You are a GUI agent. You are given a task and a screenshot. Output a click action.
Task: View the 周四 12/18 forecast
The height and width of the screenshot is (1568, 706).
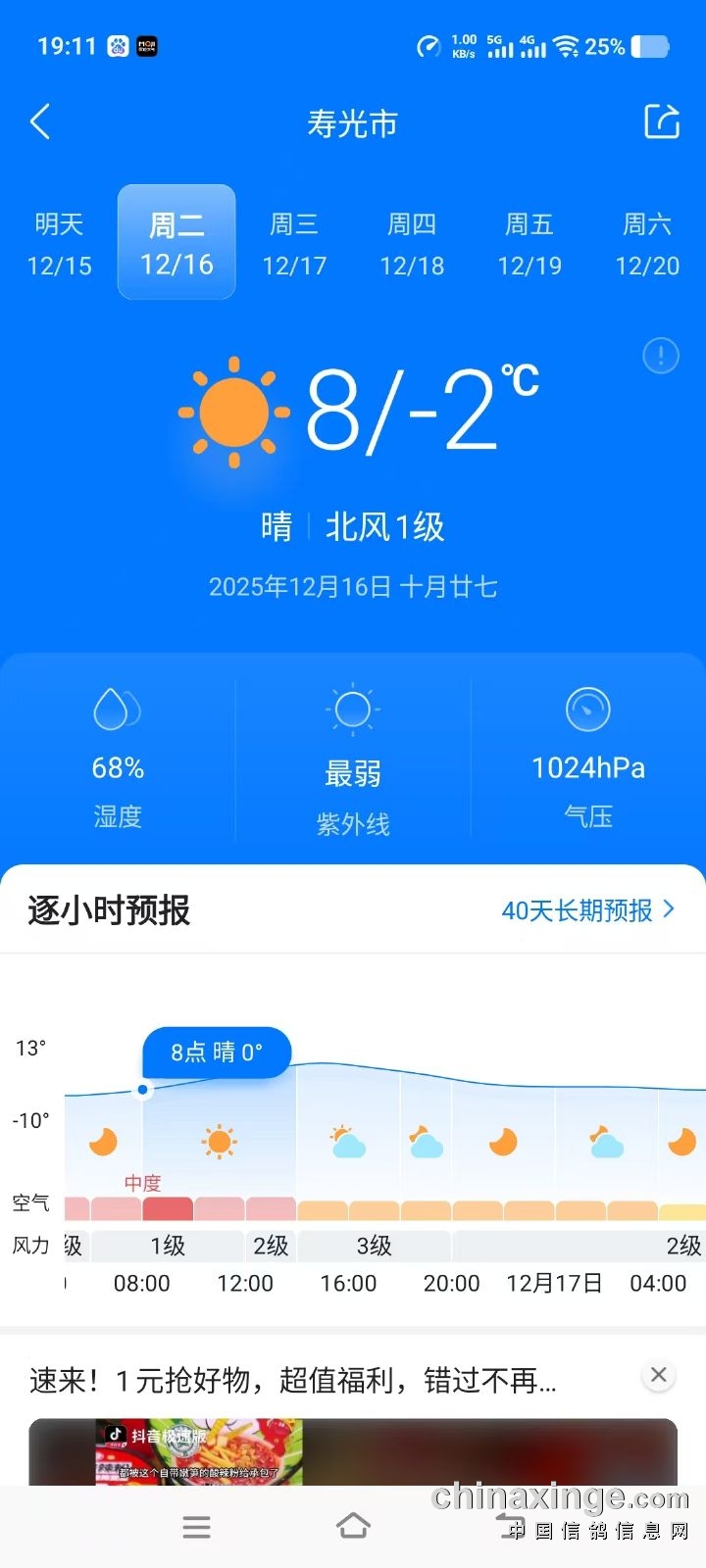point(412,244)
